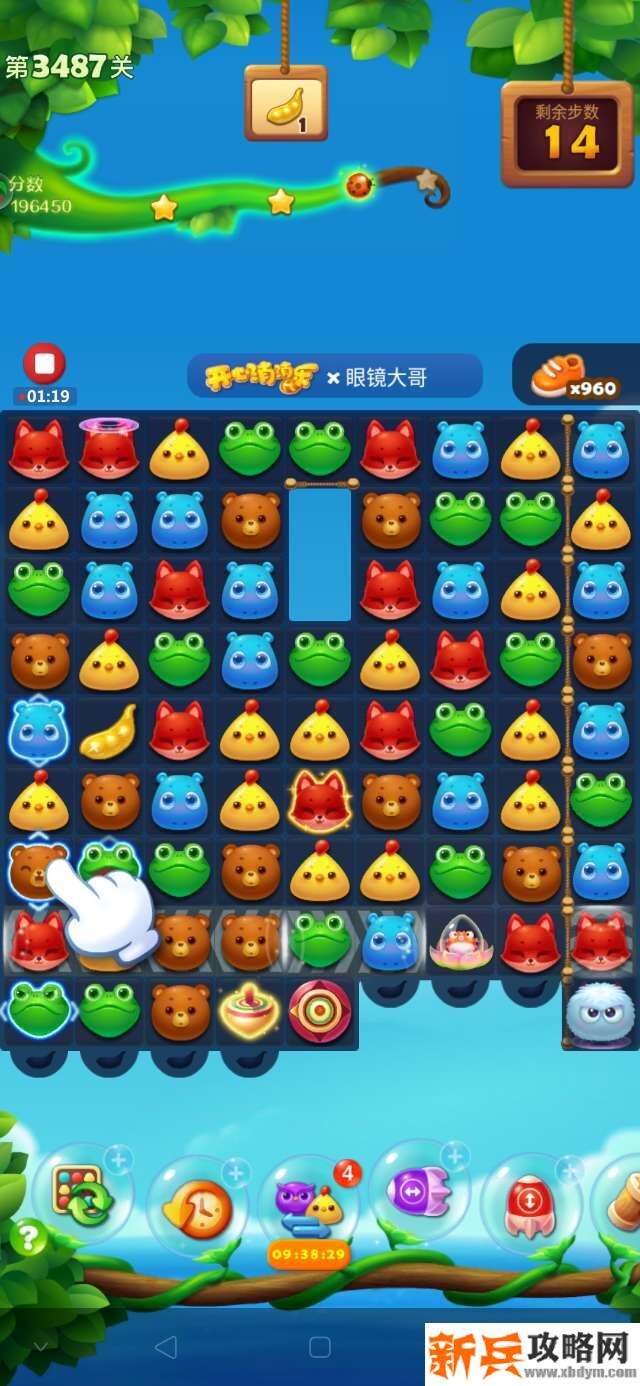Return to the home screen
Image resolution: width=640 pixels, height=1386 pixels.
320,1346
